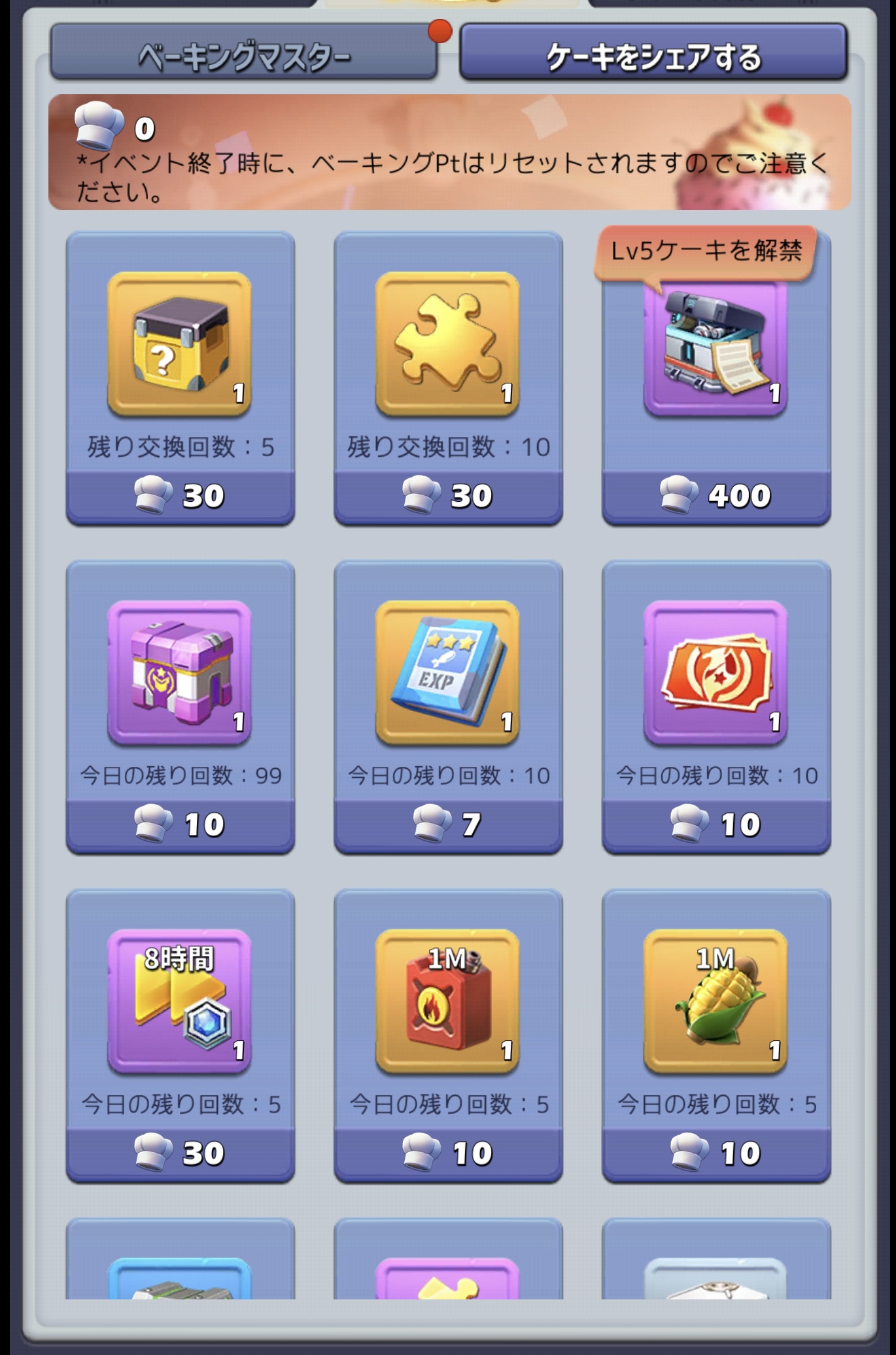Screen dimensions: 896x1355
Task: Select the 400-point chest with Lv5ケーキを解禁 label
Action: coord(716,495)
